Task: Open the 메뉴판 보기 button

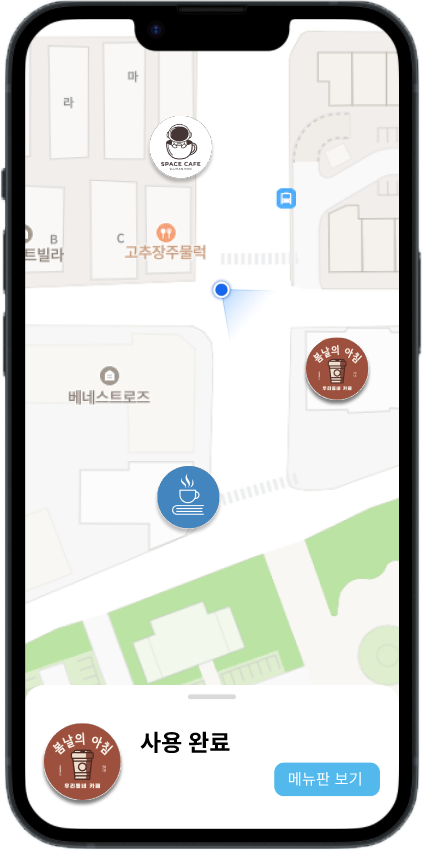Action: (x=327, y=779)
